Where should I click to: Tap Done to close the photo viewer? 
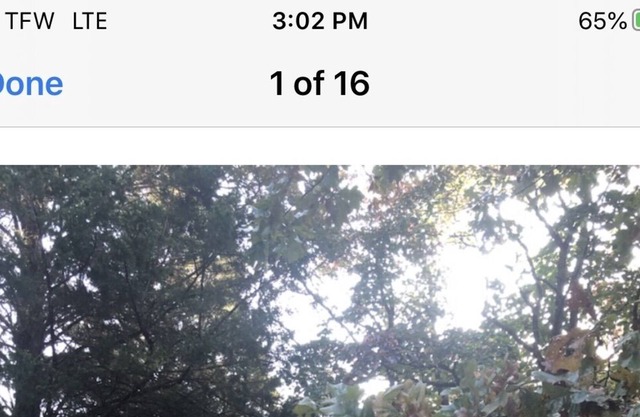30,84
